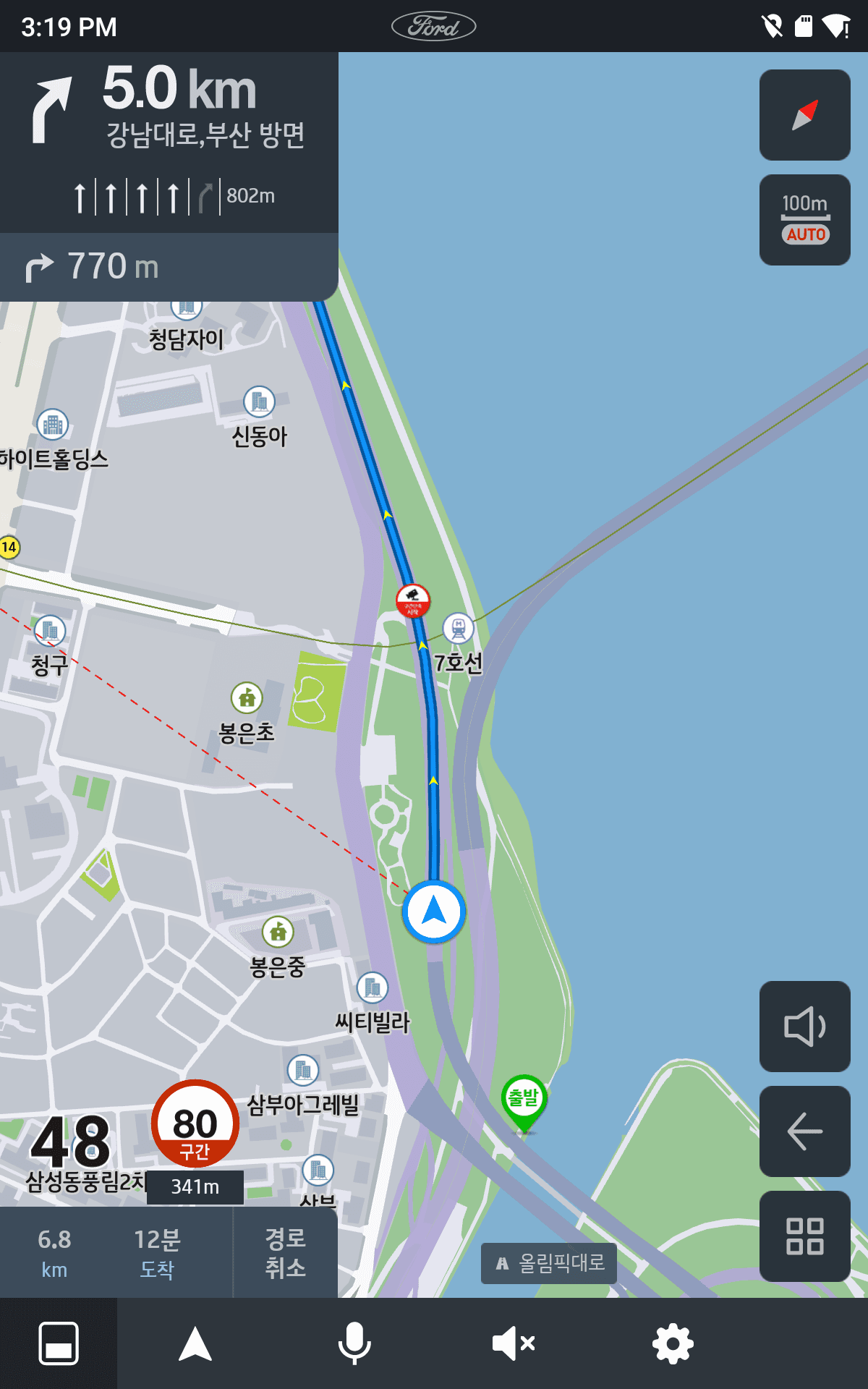The image size is (868, 1389).
Task: Toggle the 100m AUTO map scale
Action: coord(804,220)
